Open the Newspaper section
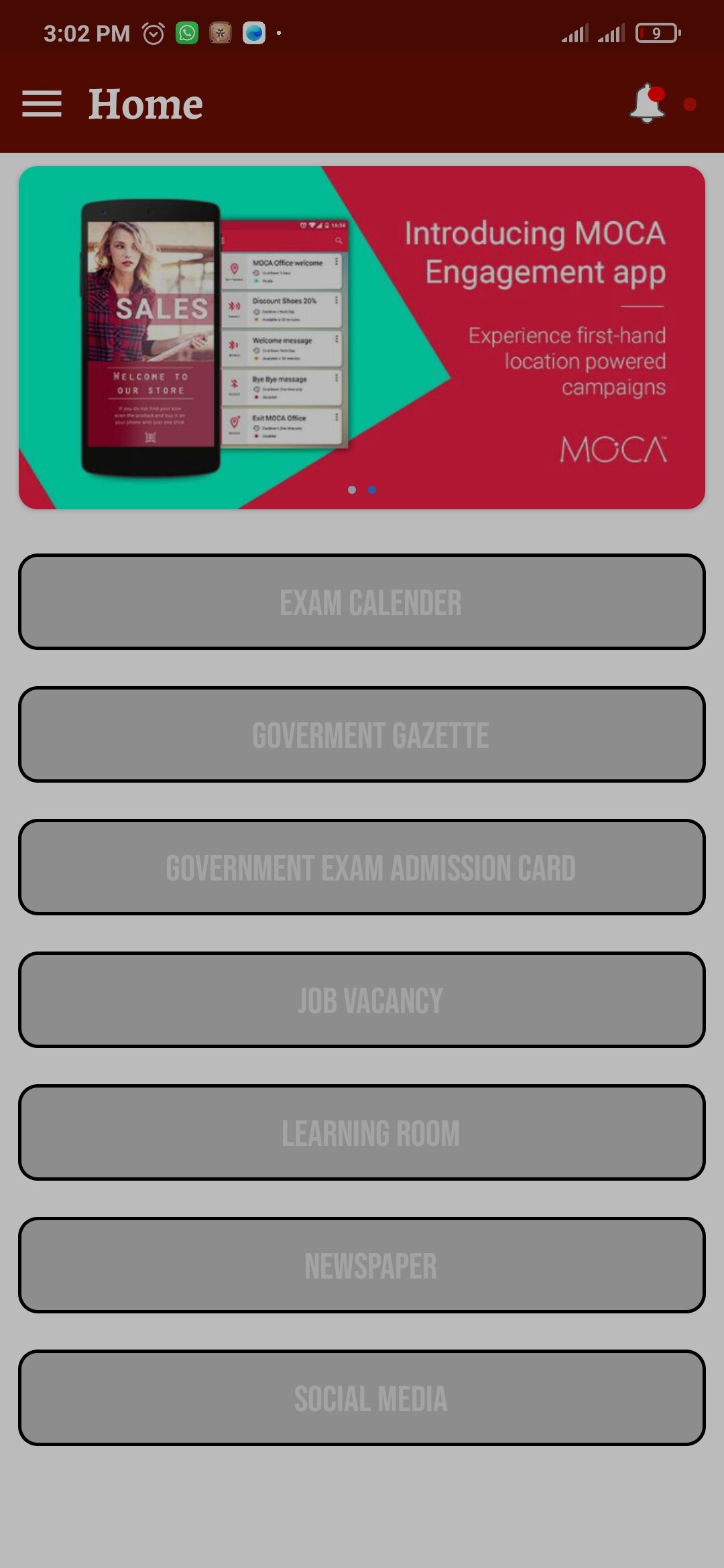 (362, 1265)
